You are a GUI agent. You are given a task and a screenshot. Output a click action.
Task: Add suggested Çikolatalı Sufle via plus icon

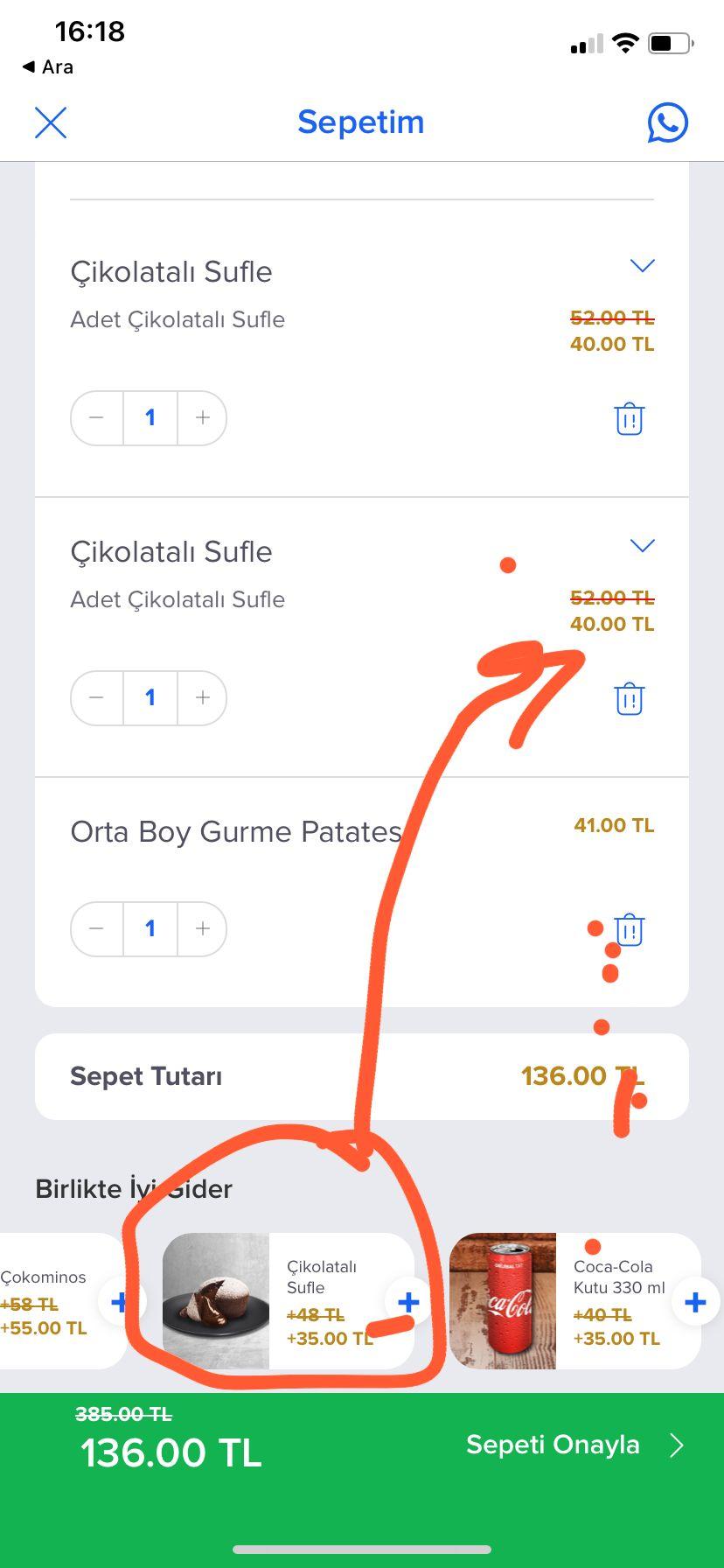point(407,1301)
